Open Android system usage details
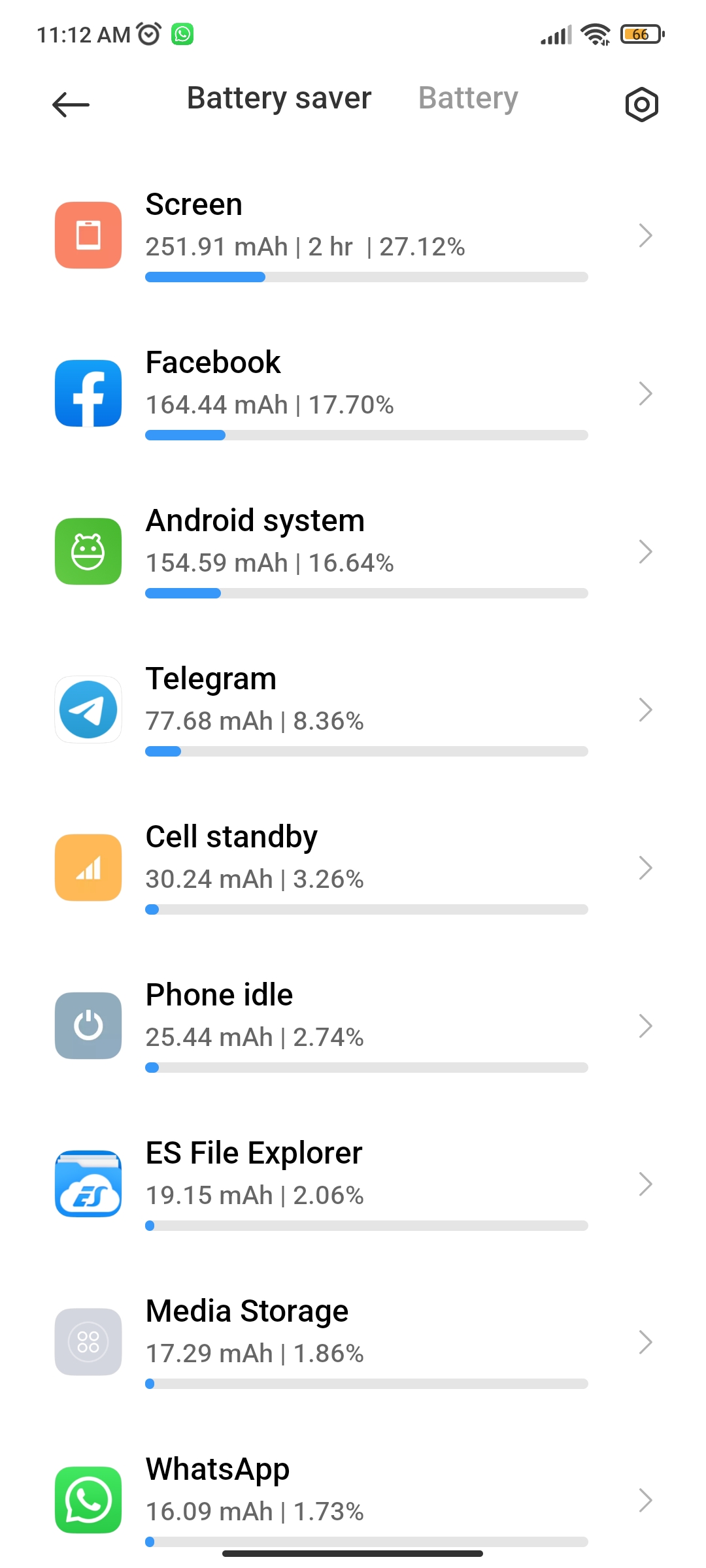This screenshot has width=706, height=1568. [x=353, y=551]
